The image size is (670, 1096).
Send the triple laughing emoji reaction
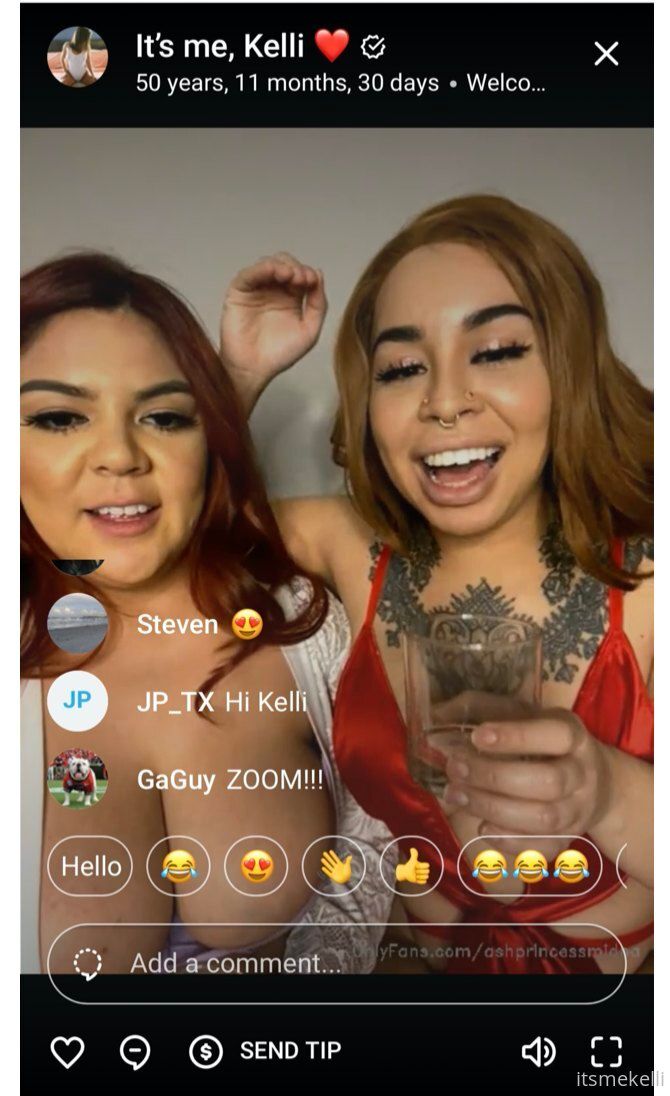coord(530,866)
